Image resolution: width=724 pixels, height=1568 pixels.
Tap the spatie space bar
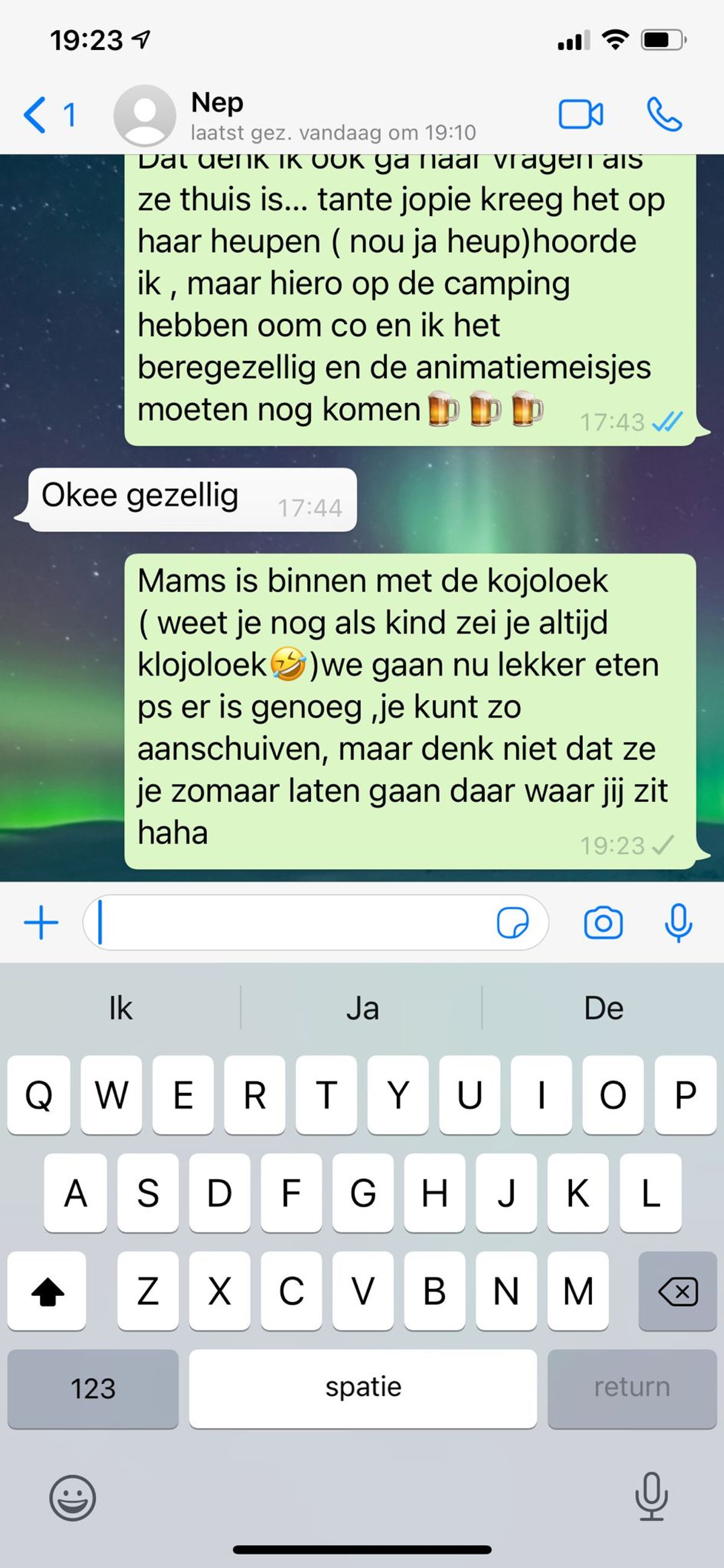click(x=363, y=1388)
